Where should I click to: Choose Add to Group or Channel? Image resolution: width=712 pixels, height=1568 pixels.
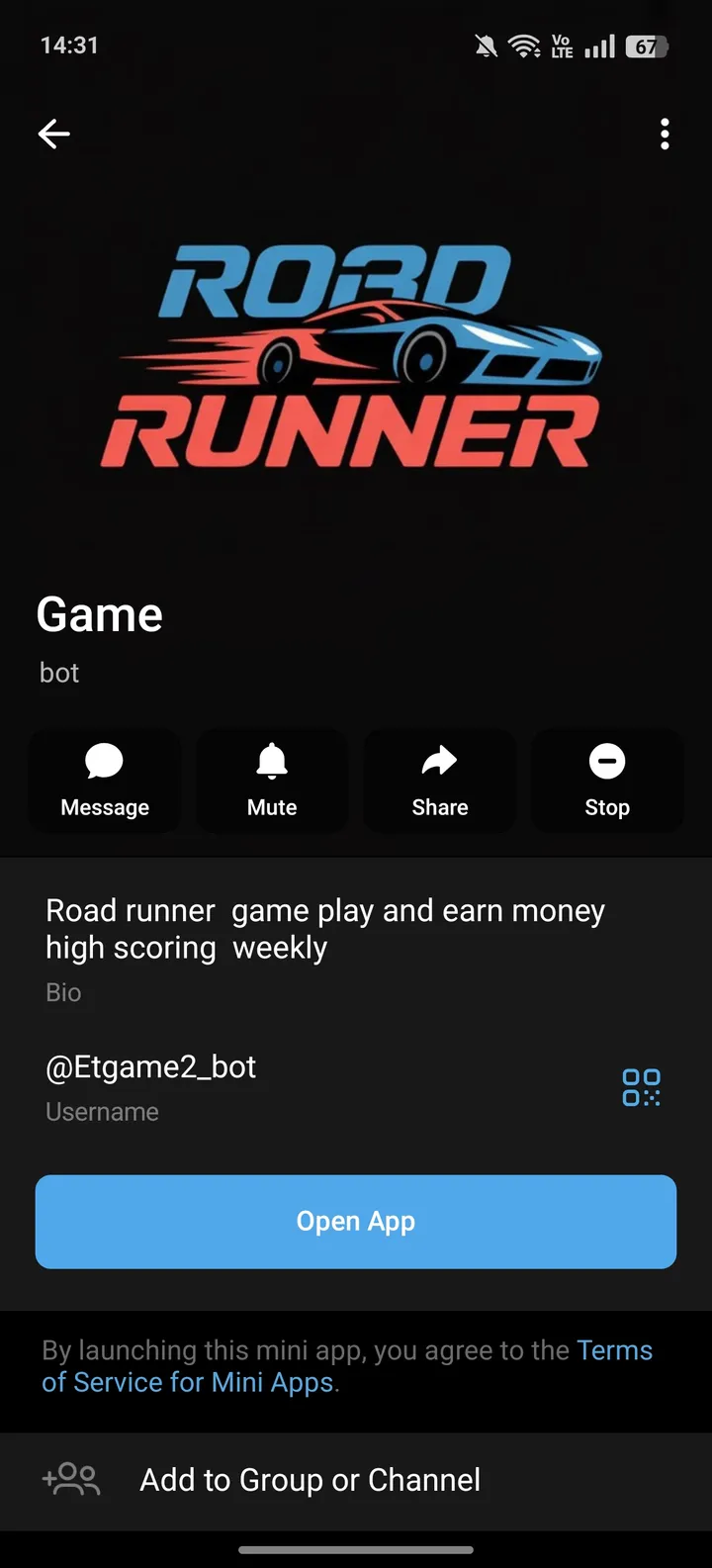[x=310, y=1479]
